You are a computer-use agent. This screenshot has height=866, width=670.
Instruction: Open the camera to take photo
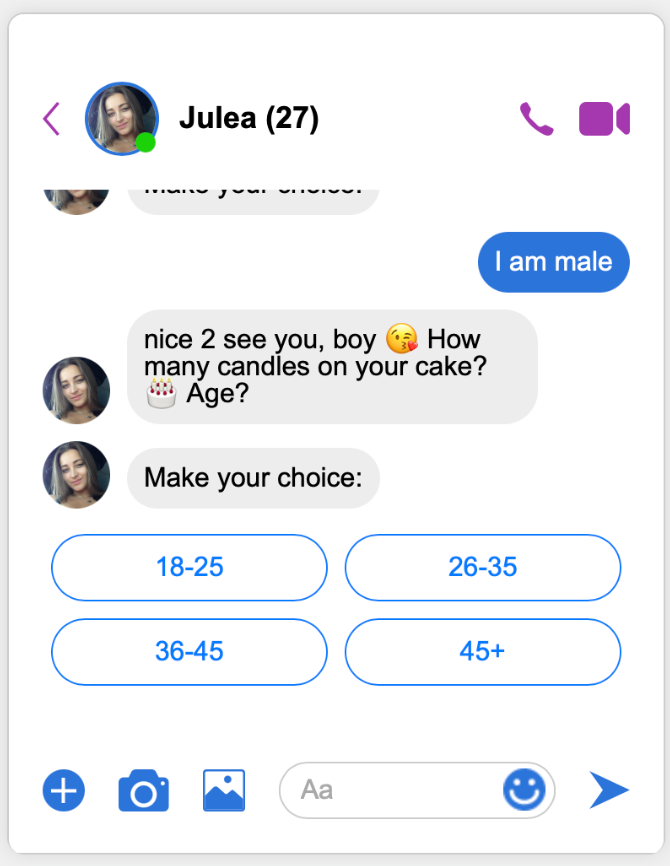coord(143,791)
